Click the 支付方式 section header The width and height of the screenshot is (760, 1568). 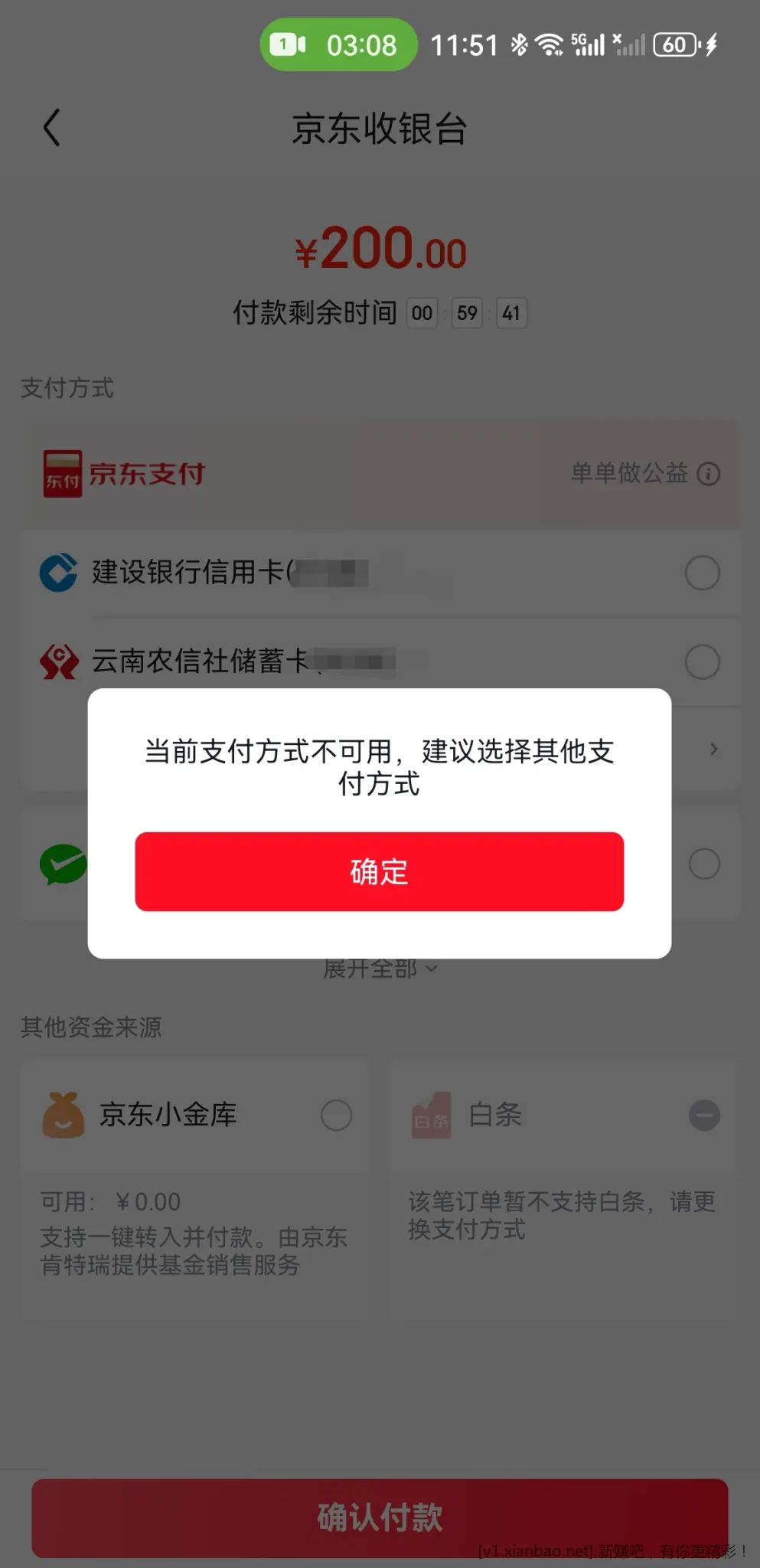[68, 389]
